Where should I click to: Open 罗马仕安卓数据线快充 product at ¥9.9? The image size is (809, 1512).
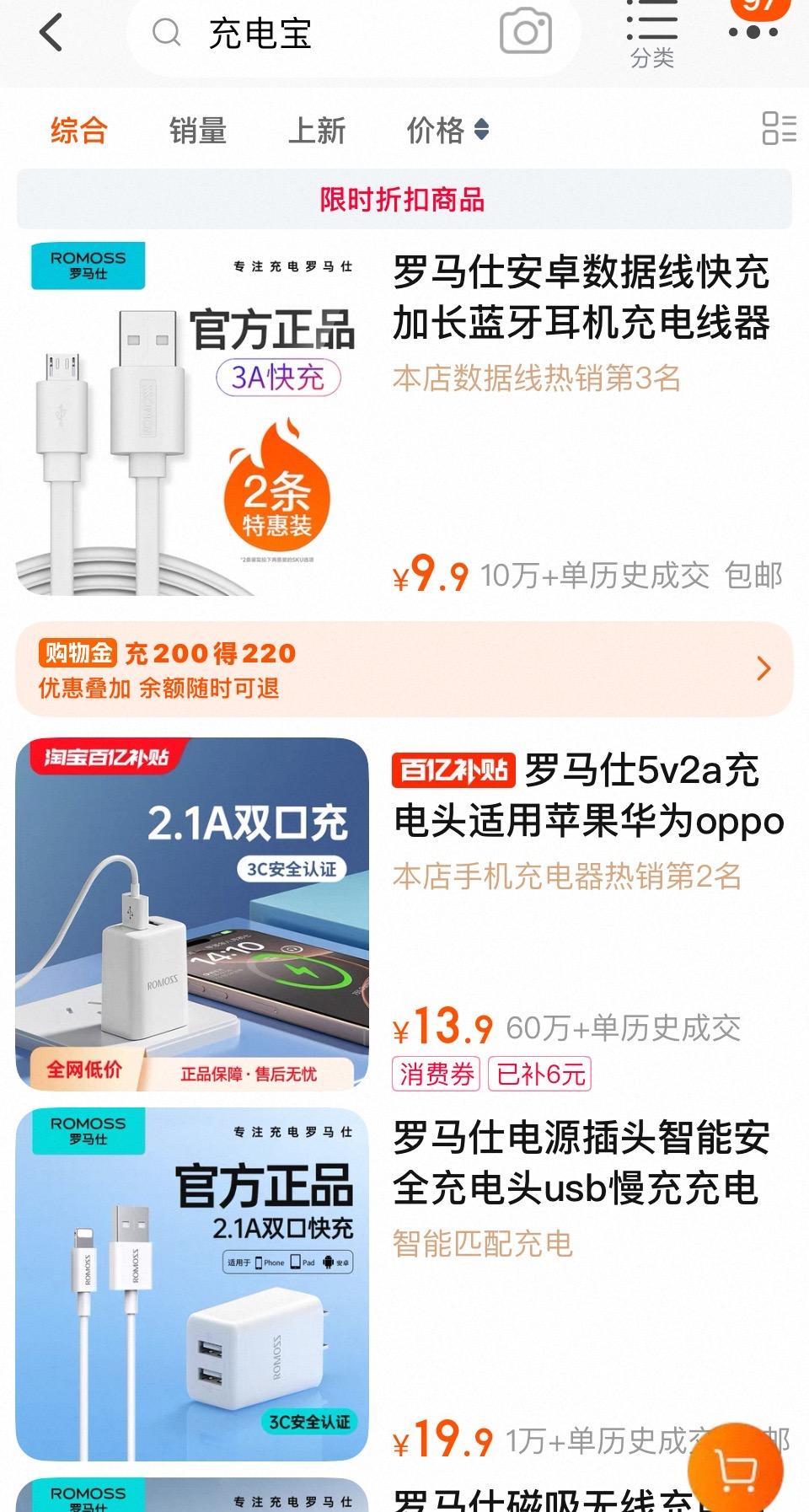[581, 298]
